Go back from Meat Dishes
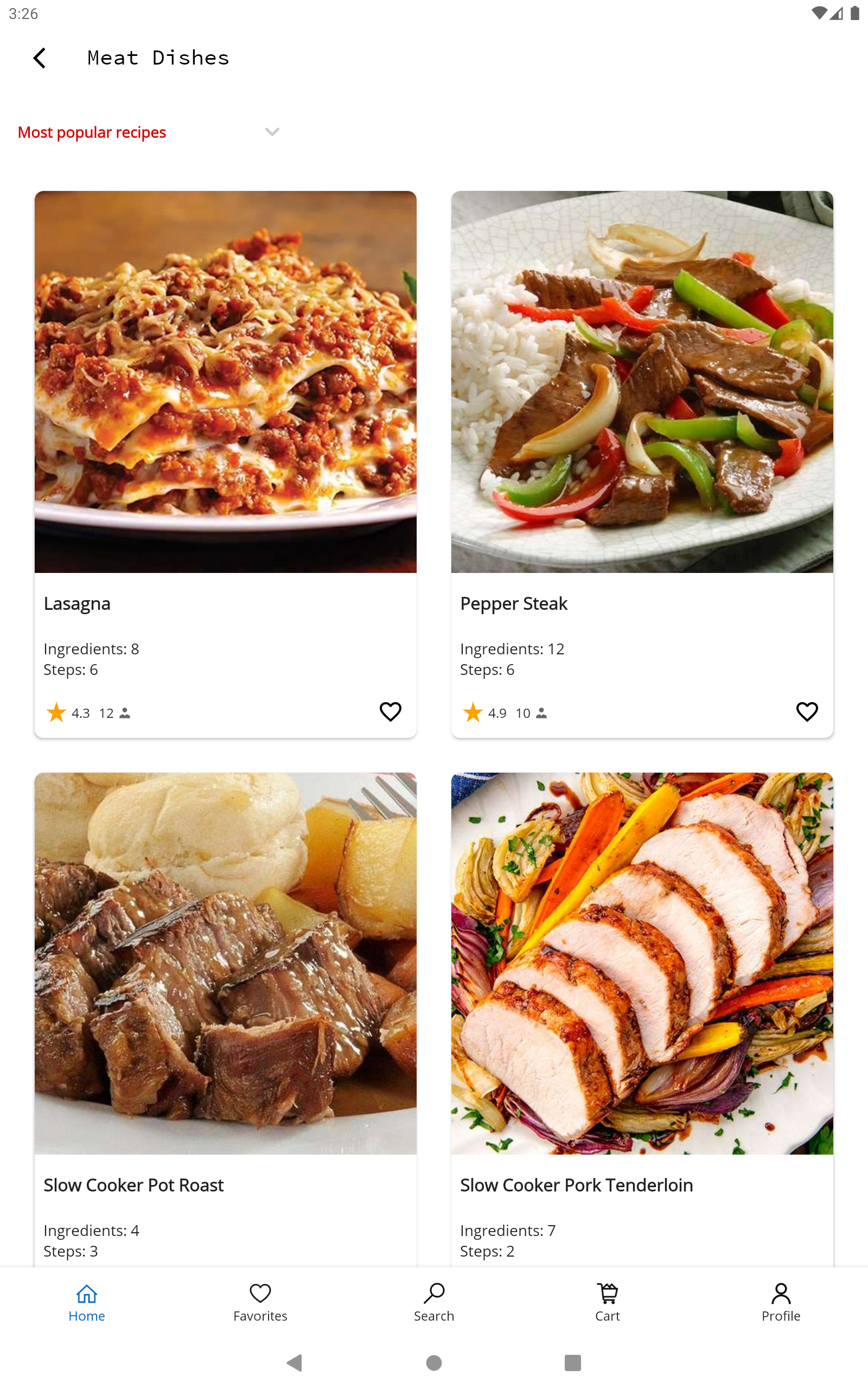Image resolution: width=868 pixels, height=1389 pixels. pos(40,58)
